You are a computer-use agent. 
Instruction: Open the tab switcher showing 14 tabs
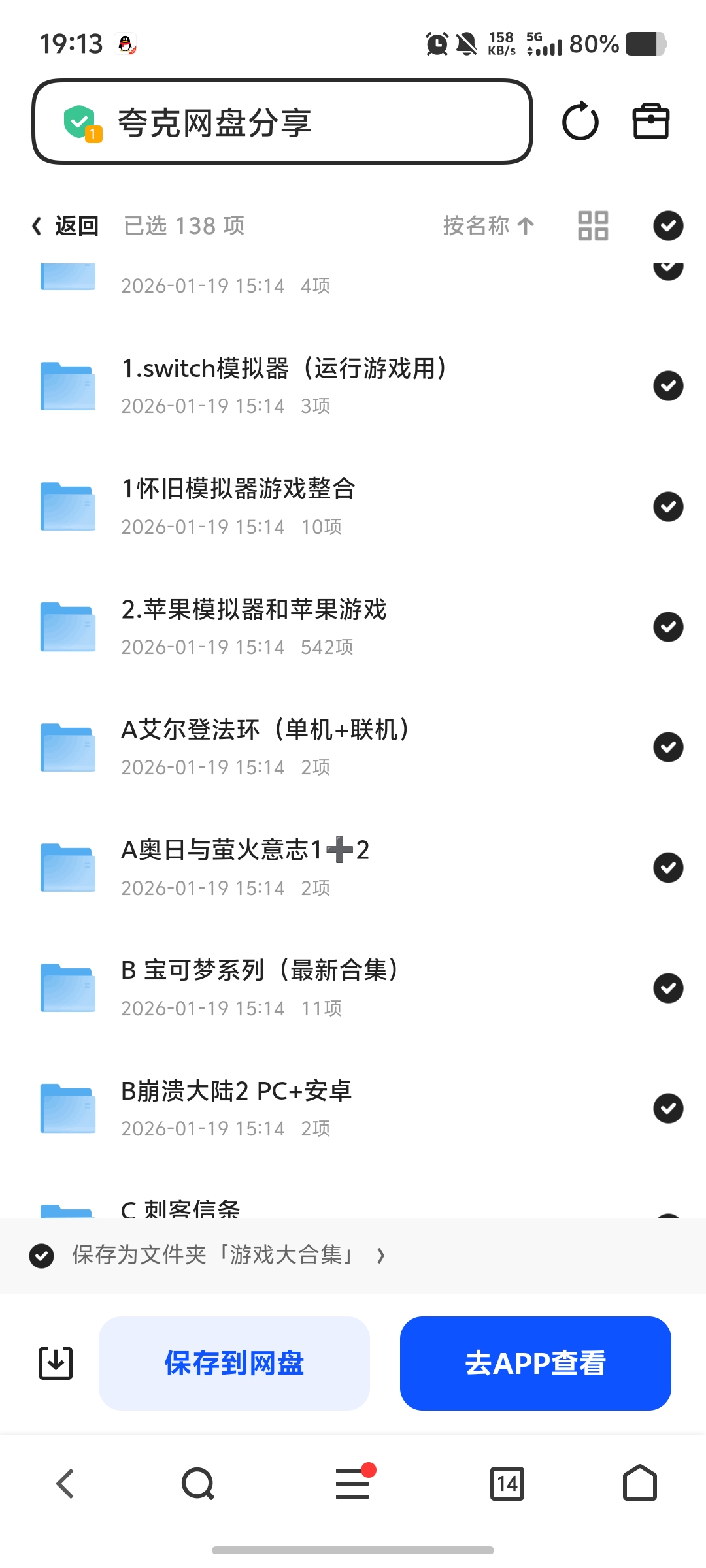(x=508, y=1483)
